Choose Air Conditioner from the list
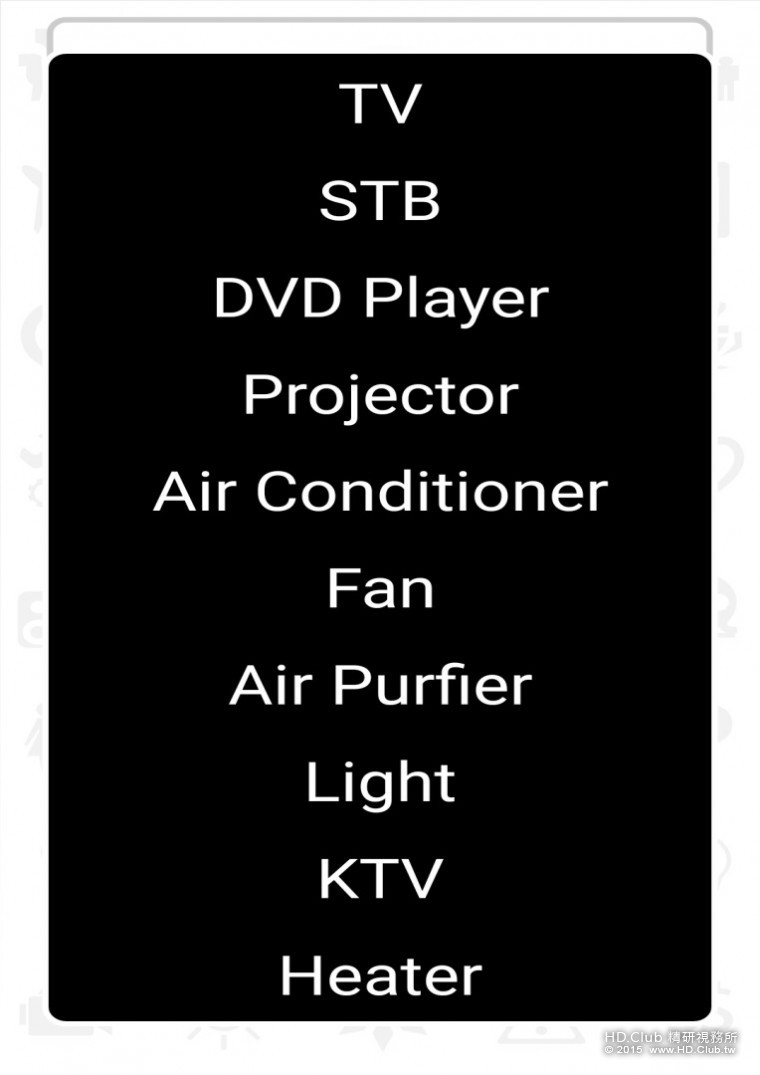 click(x=380, y=492)
